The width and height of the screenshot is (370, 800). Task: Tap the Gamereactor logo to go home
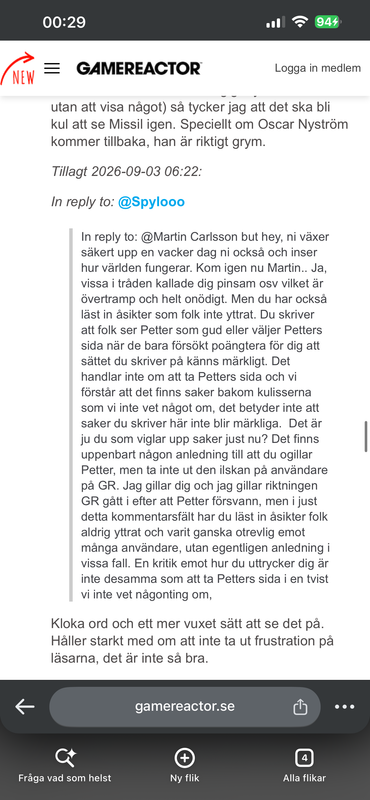[x=139, y=68]
